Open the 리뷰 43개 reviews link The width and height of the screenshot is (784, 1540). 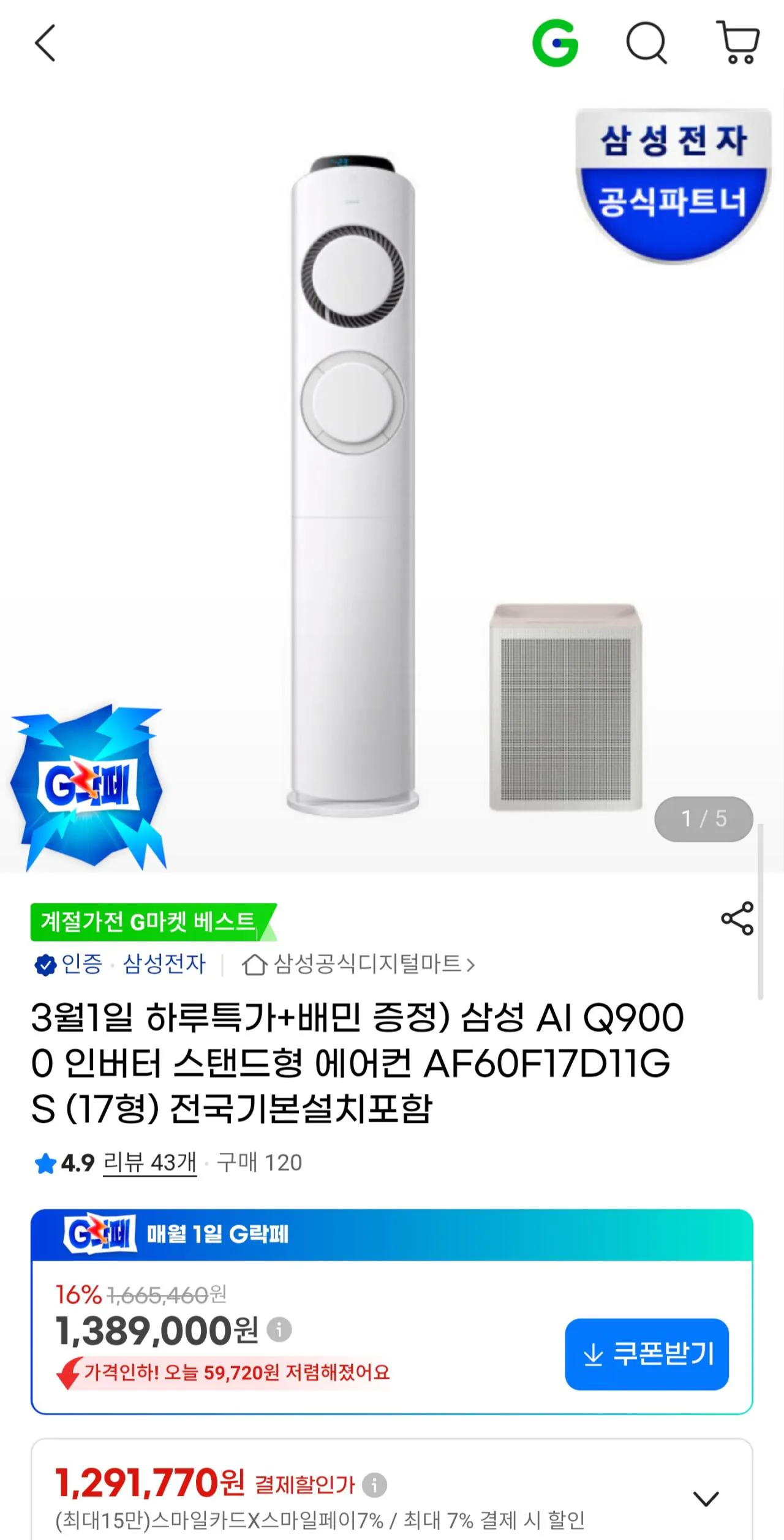(149, 1163)
